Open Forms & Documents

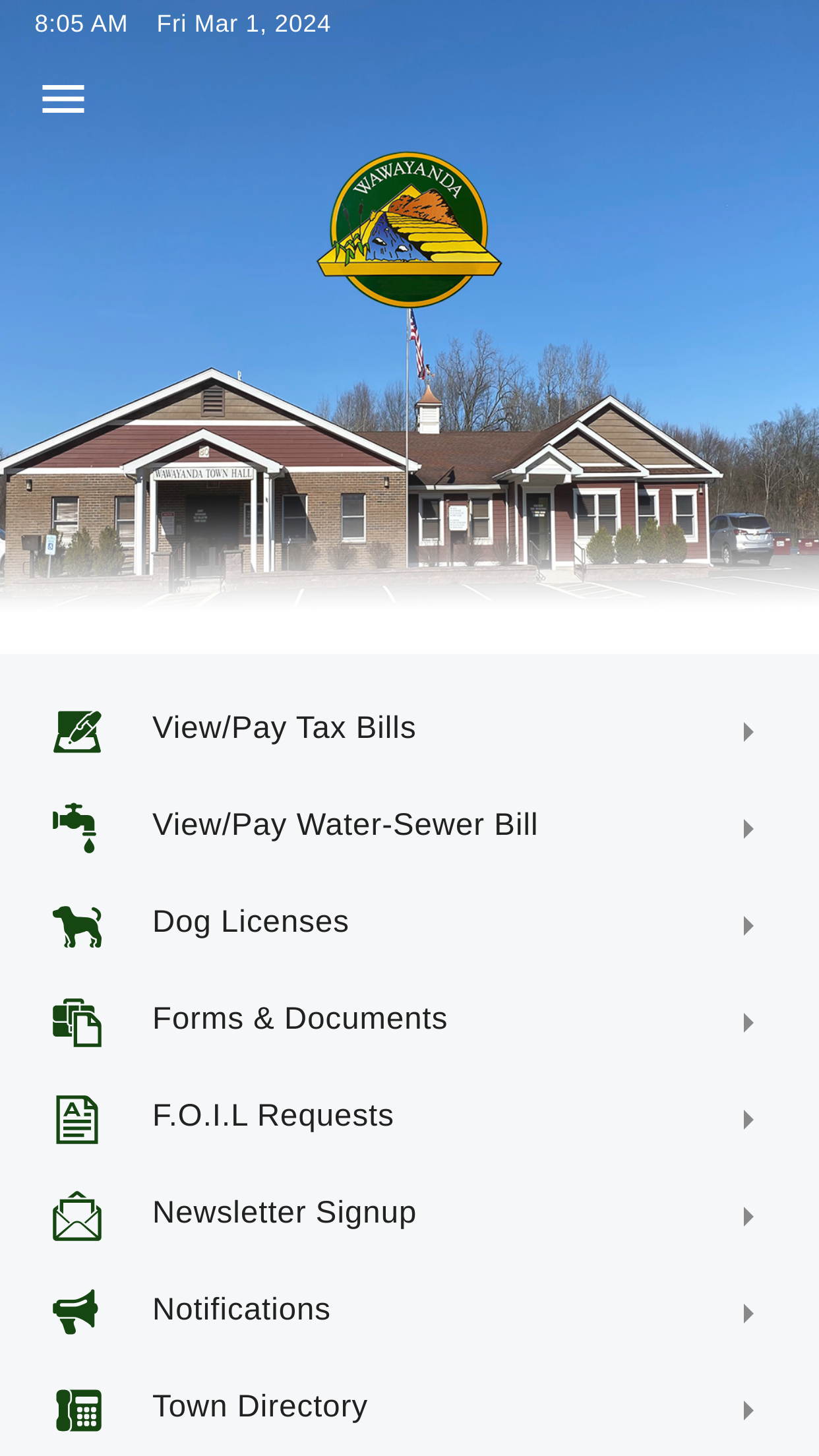[409, 1021]
